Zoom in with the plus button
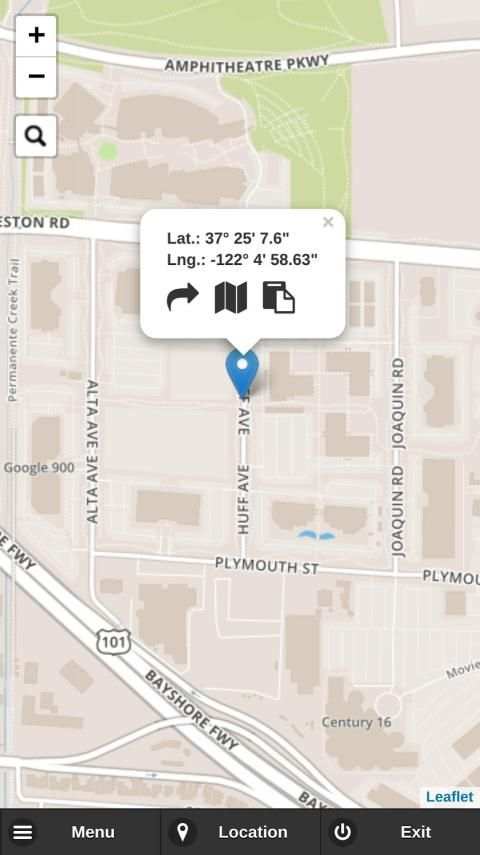The height and width of the screenshot is (855, 480). pos(36,36)
